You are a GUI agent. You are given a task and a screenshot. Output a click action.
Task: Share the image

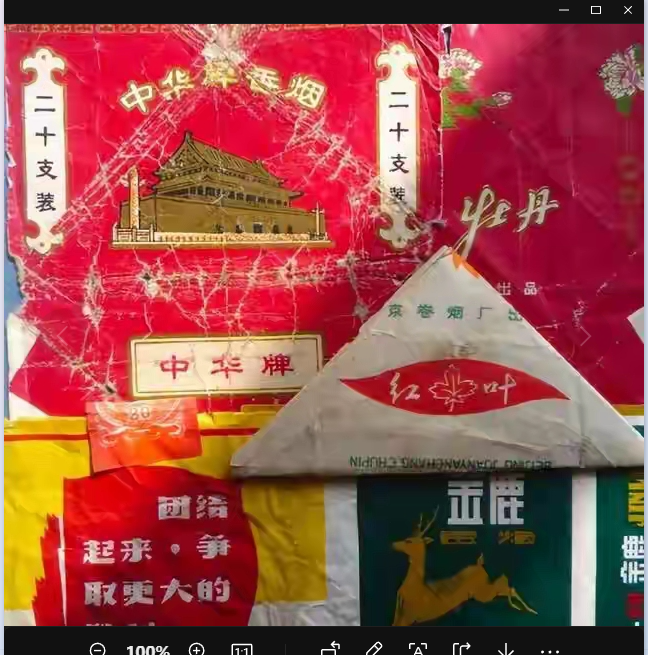pos(462,650)
